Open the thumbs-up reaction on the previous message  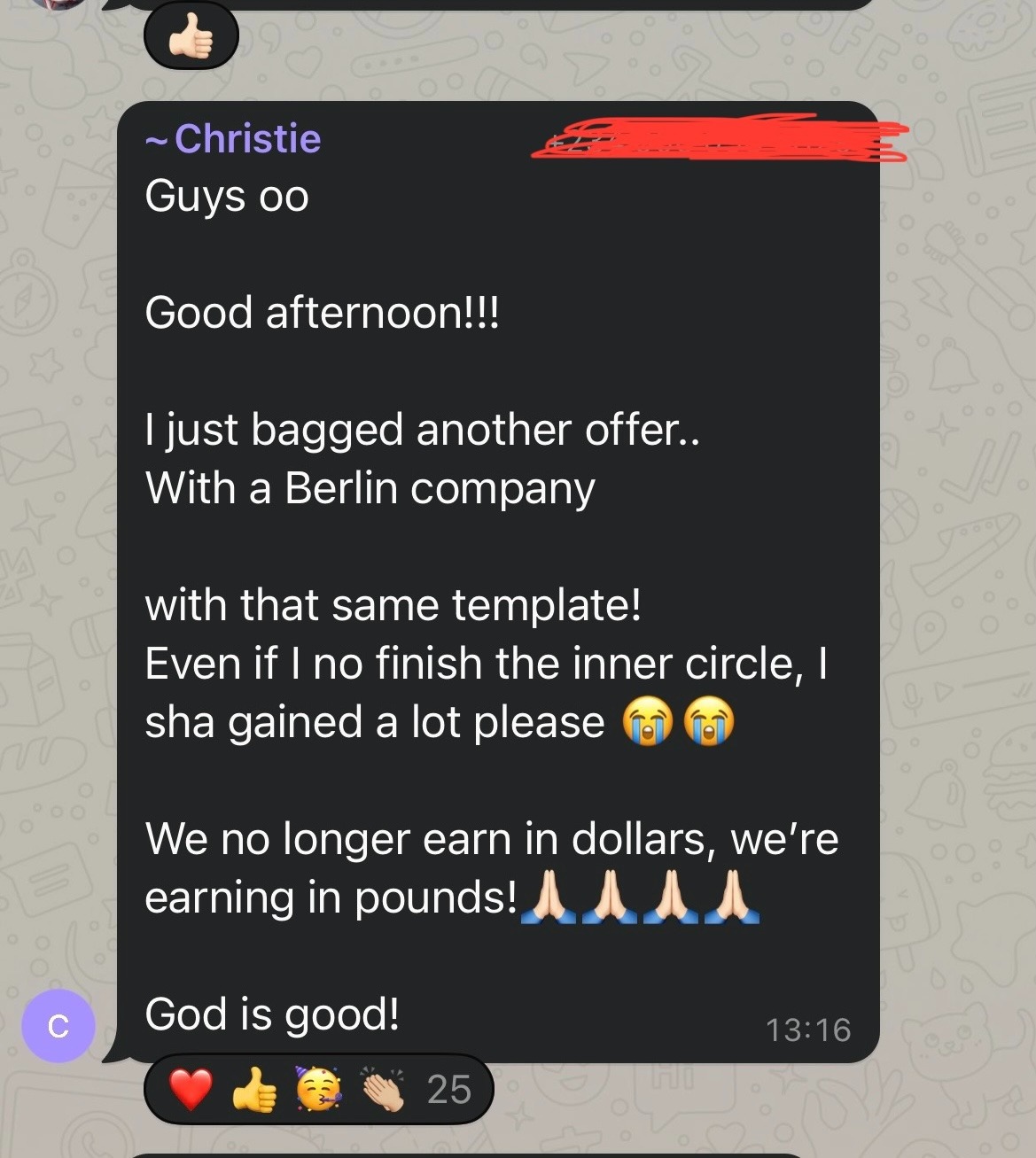point(191,38)
